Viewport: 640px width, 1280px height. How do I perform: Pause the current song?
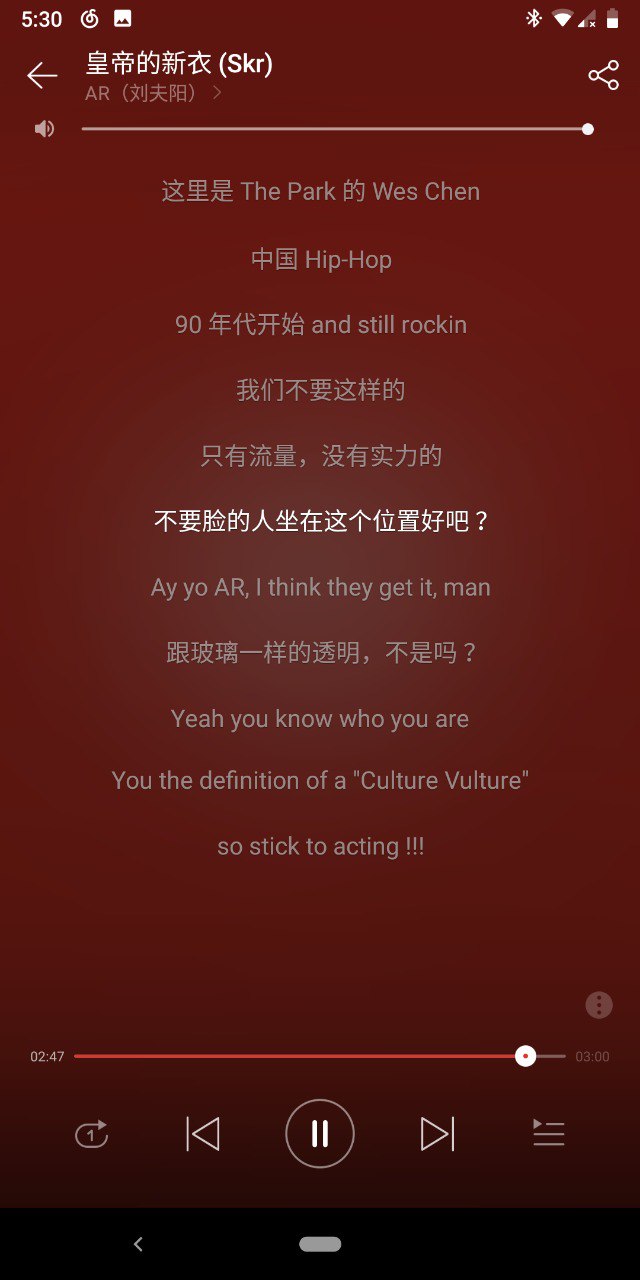pyautogui.click(x=320, y=1134)
